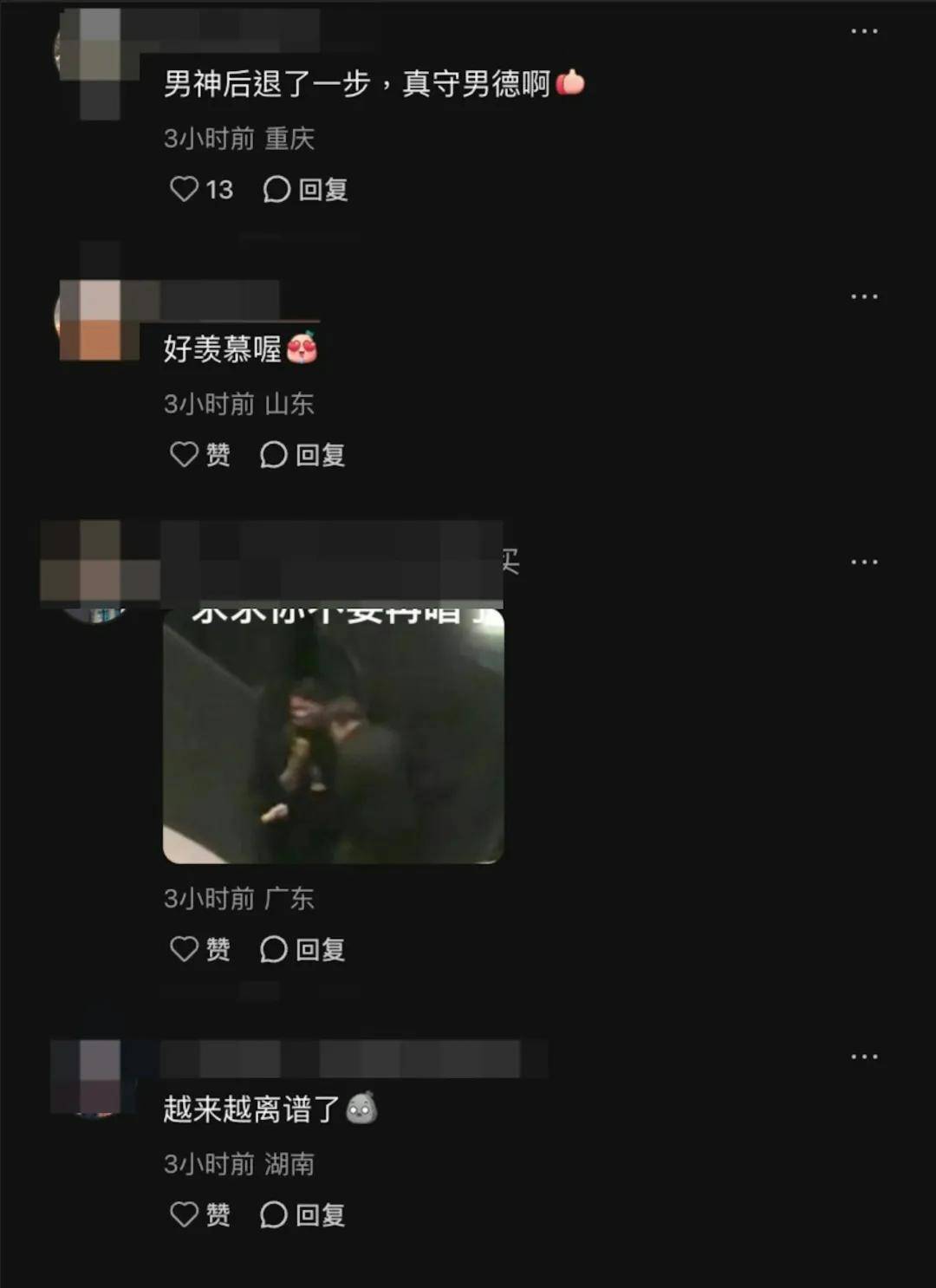Reply to the 男神后退了一步 comment
Screen dimensions: 936x1288
305,189
